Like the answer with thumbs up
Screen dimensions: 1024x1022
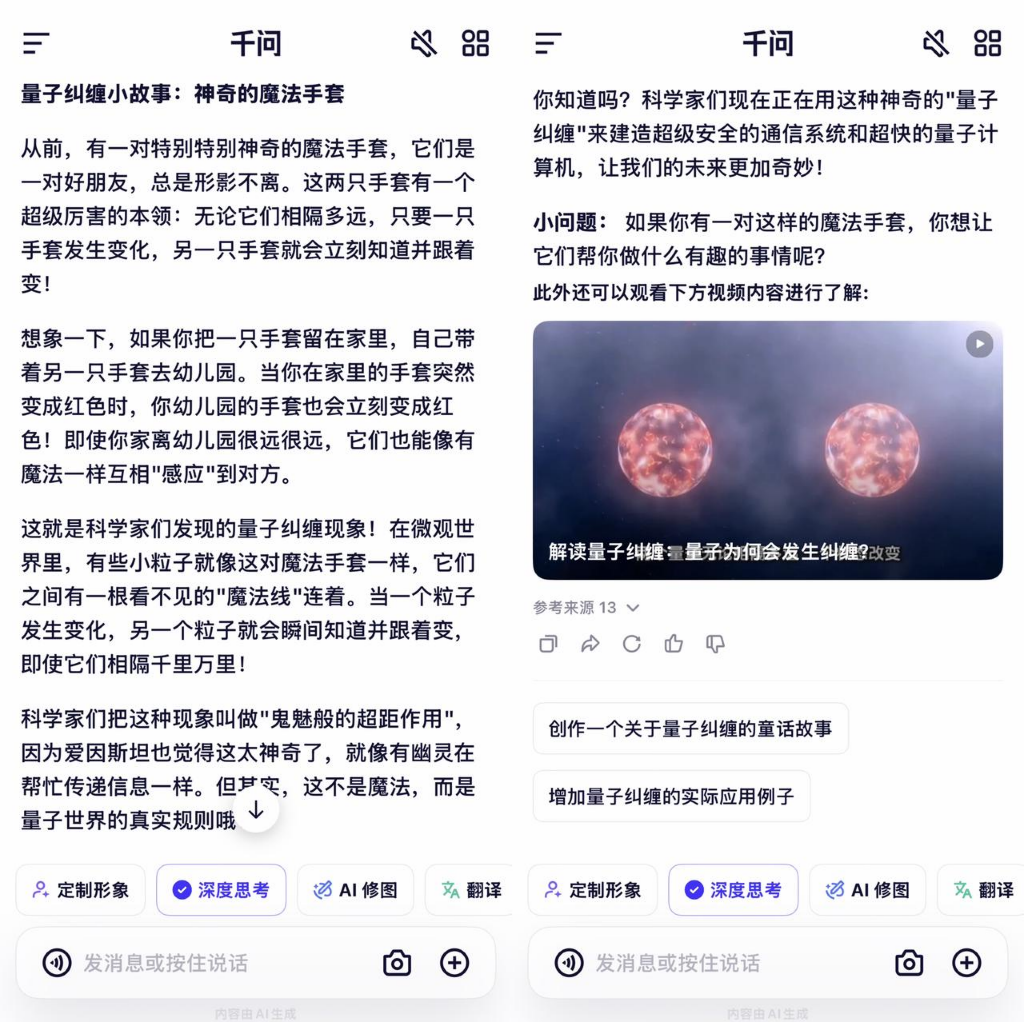point(674,644)
